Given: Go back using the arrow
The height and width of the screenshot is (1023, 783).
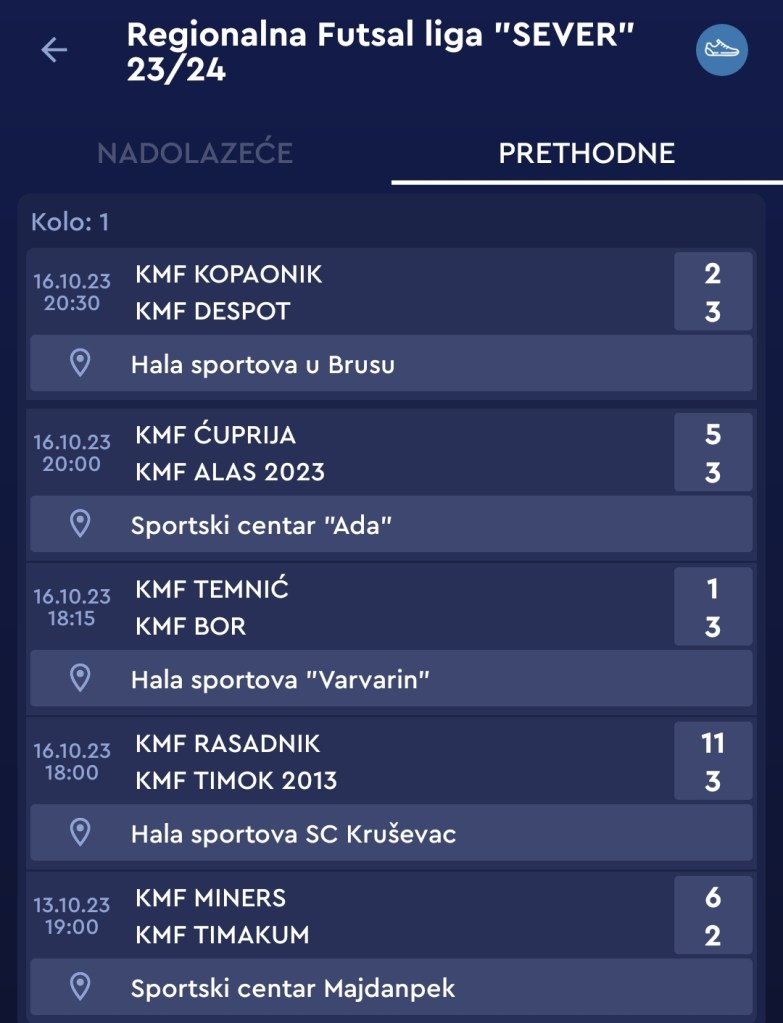Looking at the screenshot, I should click(x=54, y=50).
